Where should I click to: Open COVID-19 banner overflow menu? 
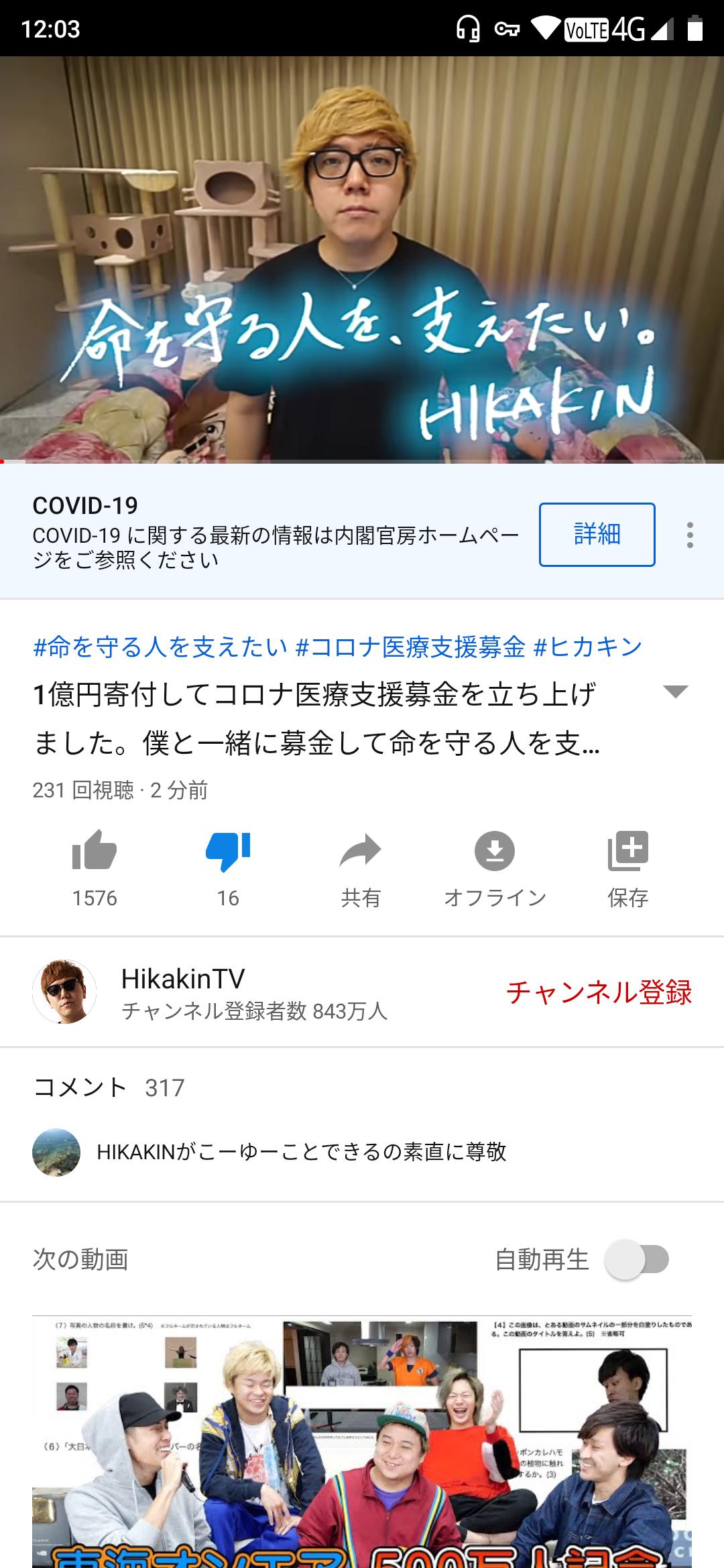click(x=690, y=535)
